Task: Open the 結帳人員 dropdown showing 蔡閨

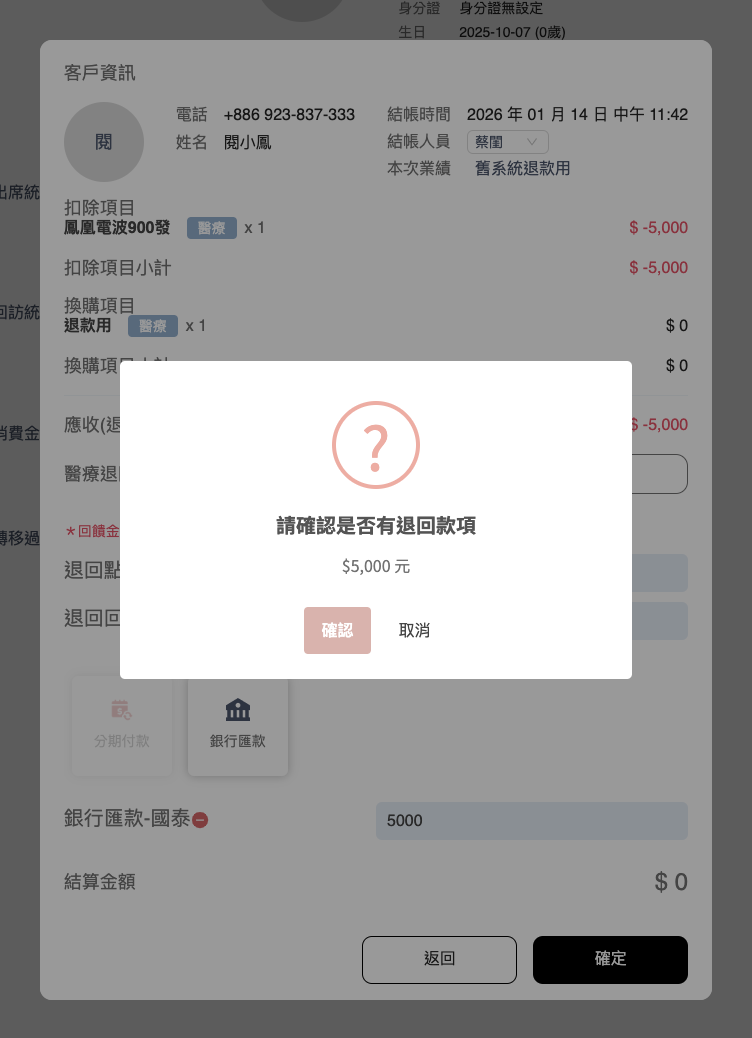Action: 507,142
